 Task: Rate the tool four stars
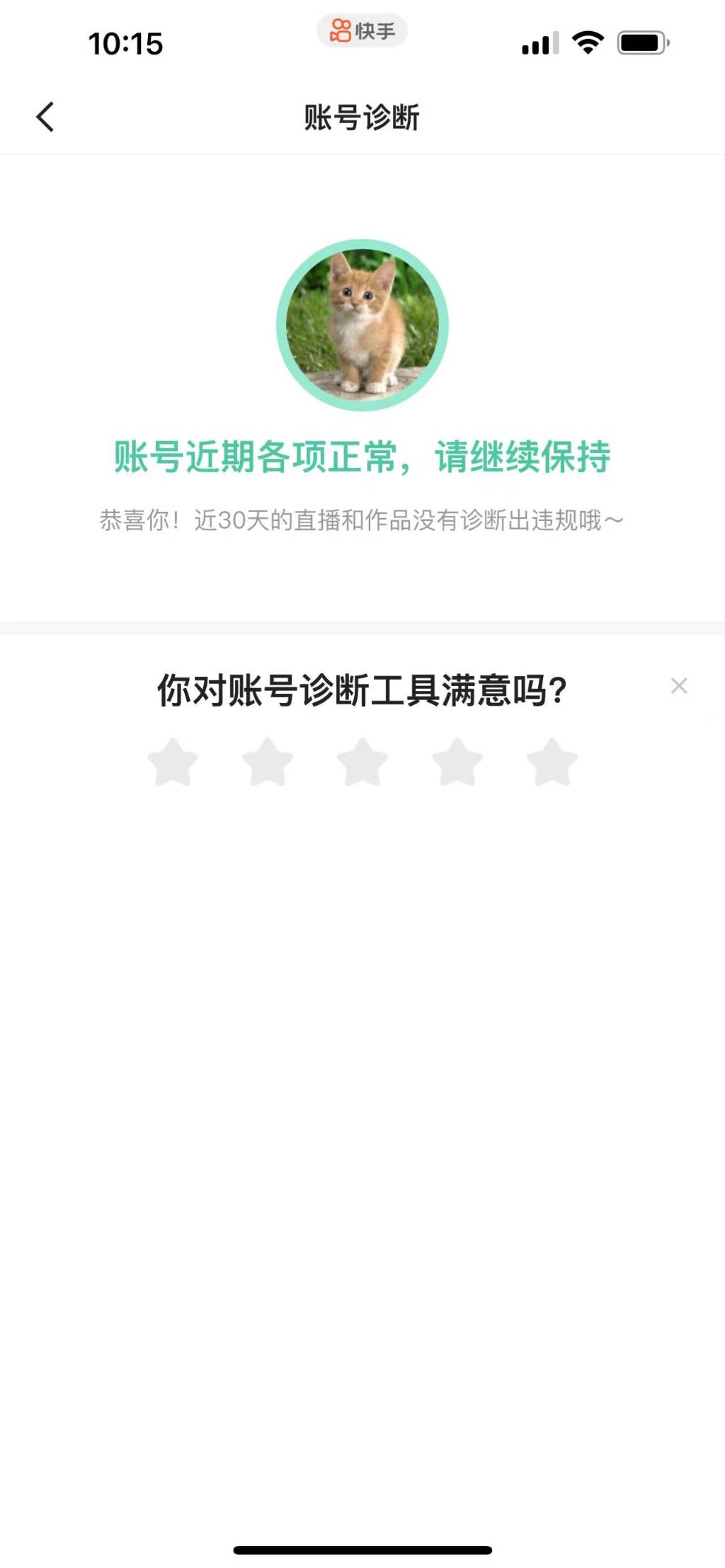(457, 762)
